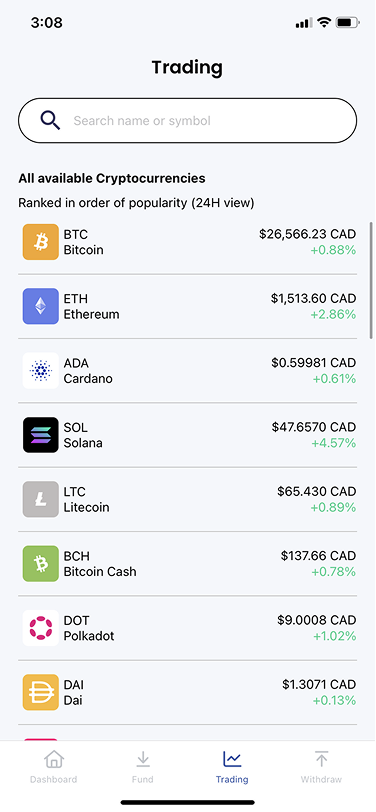Open the Litecoin LTC row

[187, 499]
